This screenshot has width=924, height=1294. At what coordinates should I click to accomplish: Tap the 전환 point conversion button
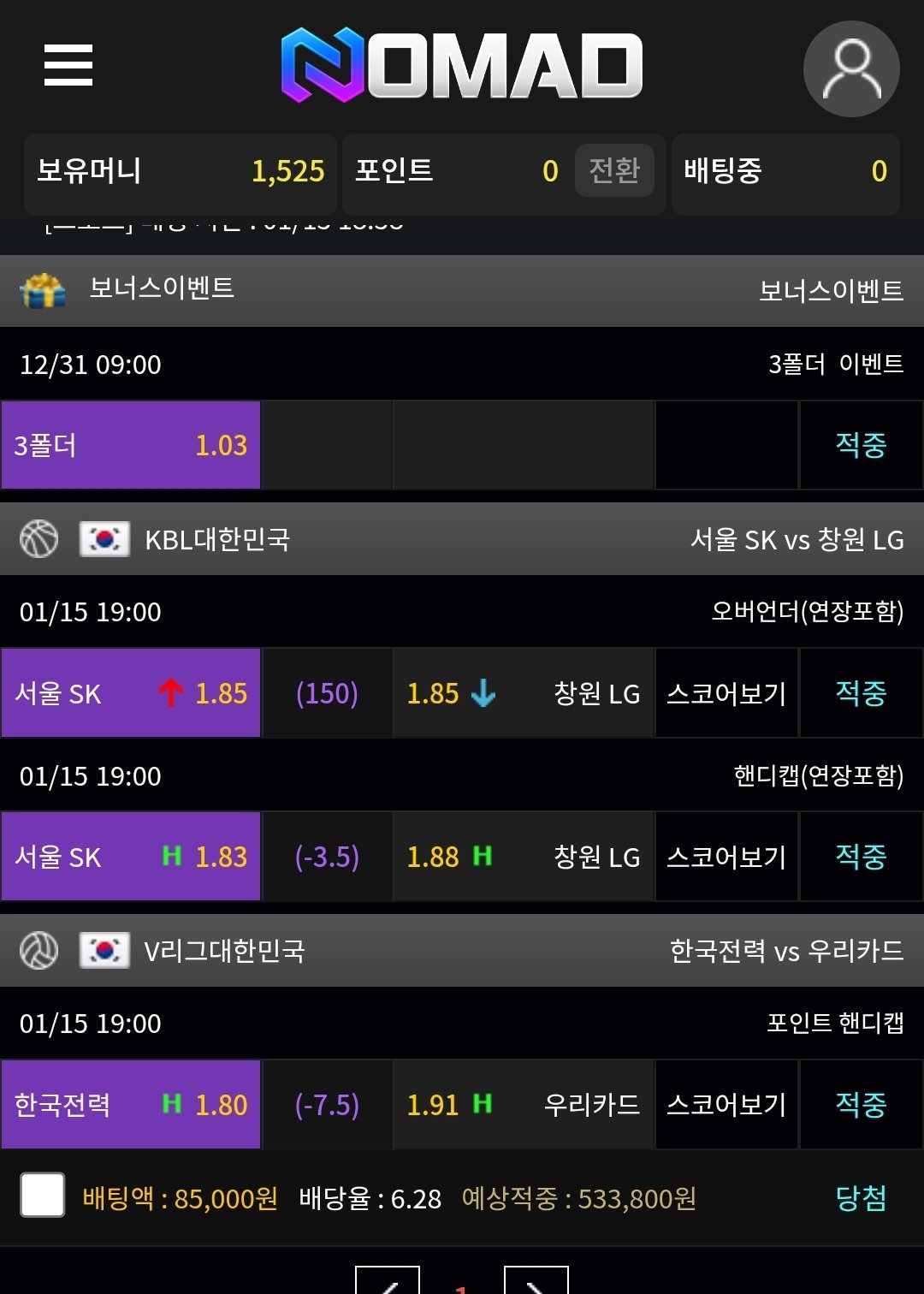pyautogui.click(x=614, y=170)
